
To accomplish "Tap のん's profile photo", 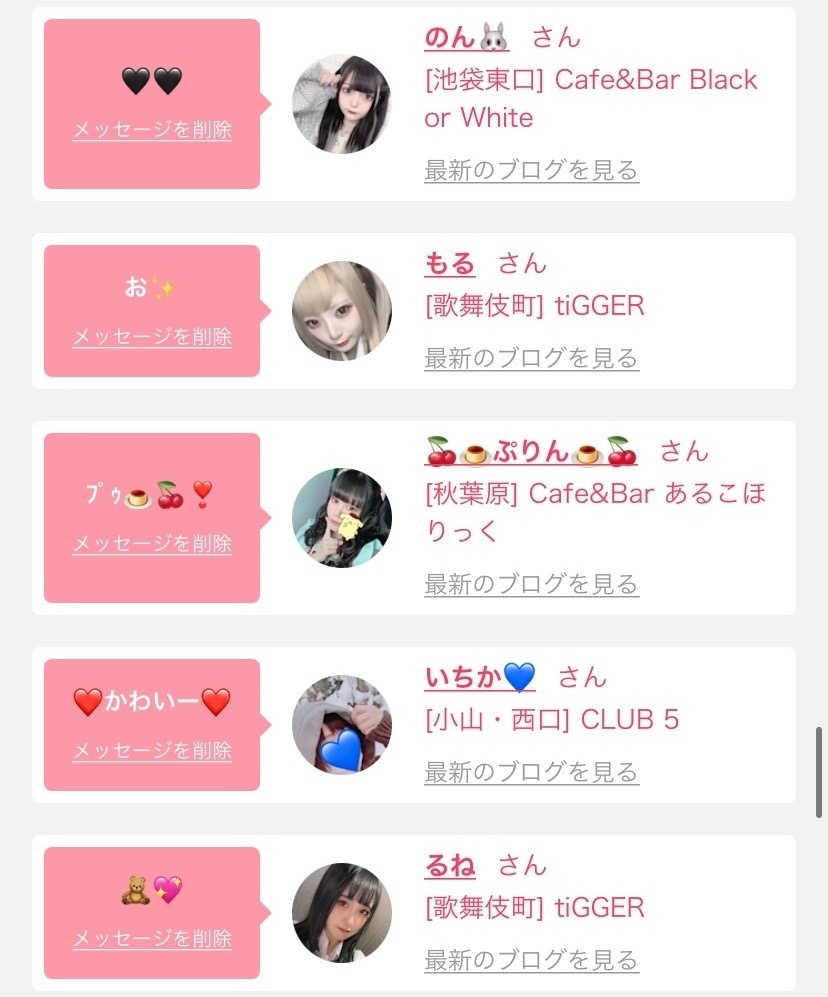I will tap(341, 104).
